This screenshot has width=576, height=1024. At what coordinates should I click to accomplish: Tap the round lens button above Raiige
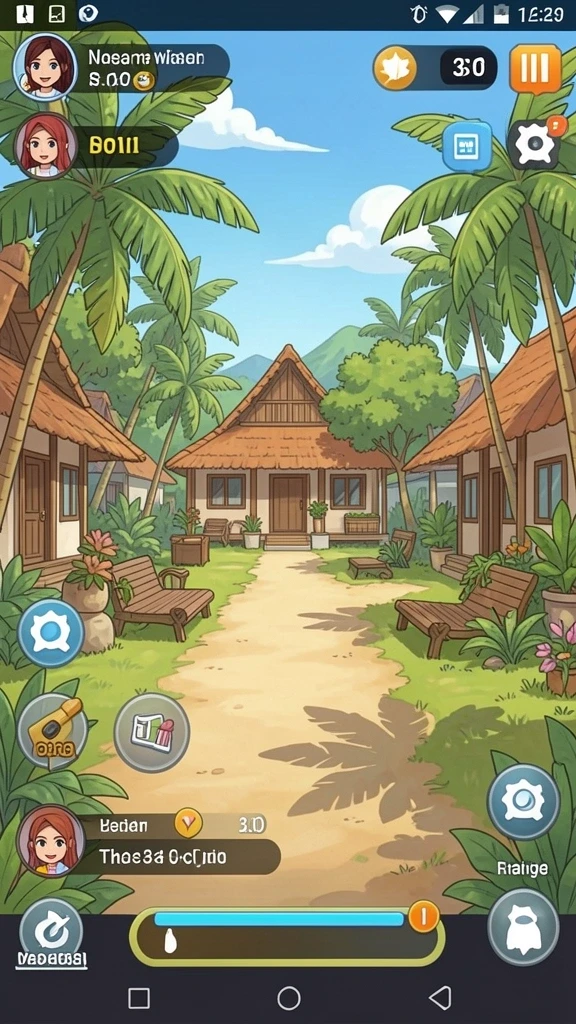click(523, 801)
